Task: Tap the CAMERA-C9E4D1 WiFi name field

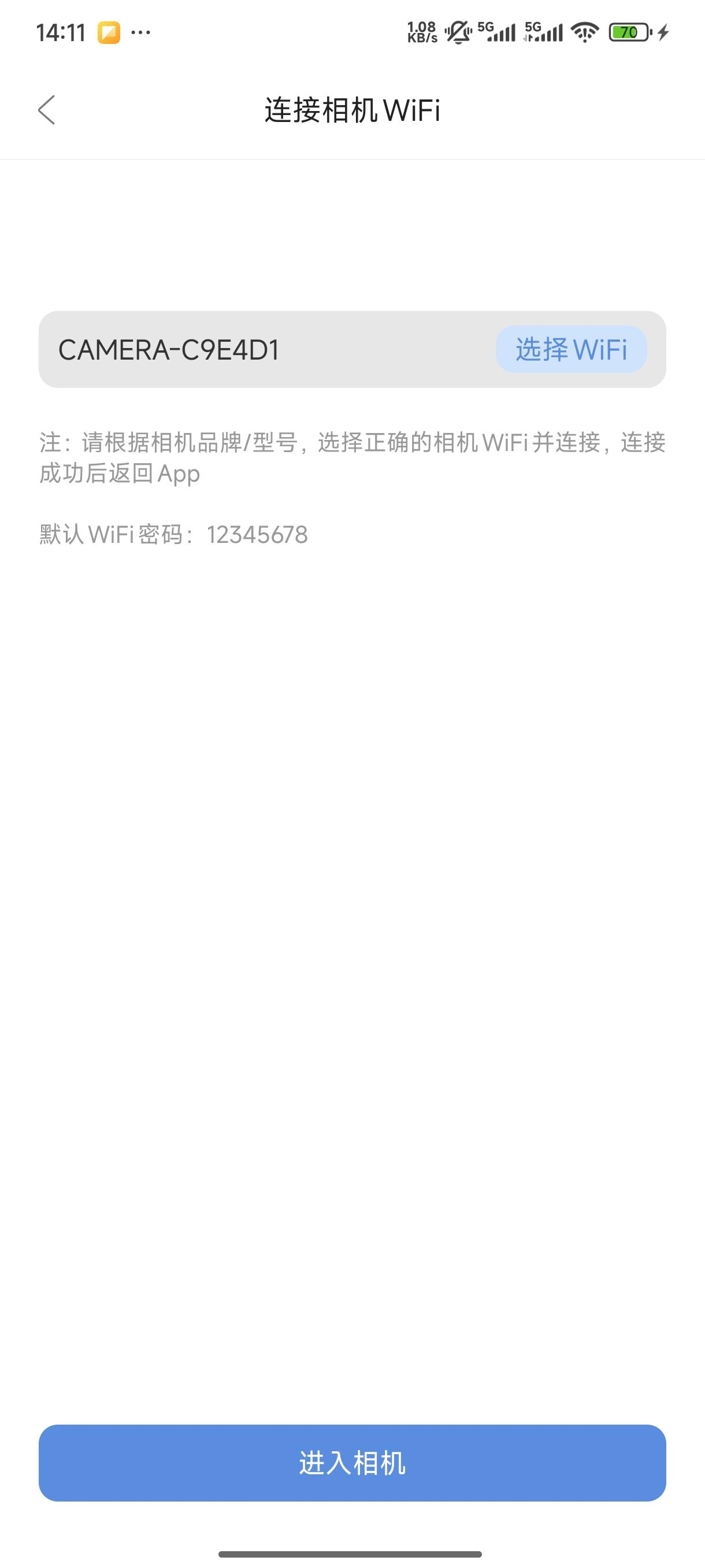Action: [243, 349]
